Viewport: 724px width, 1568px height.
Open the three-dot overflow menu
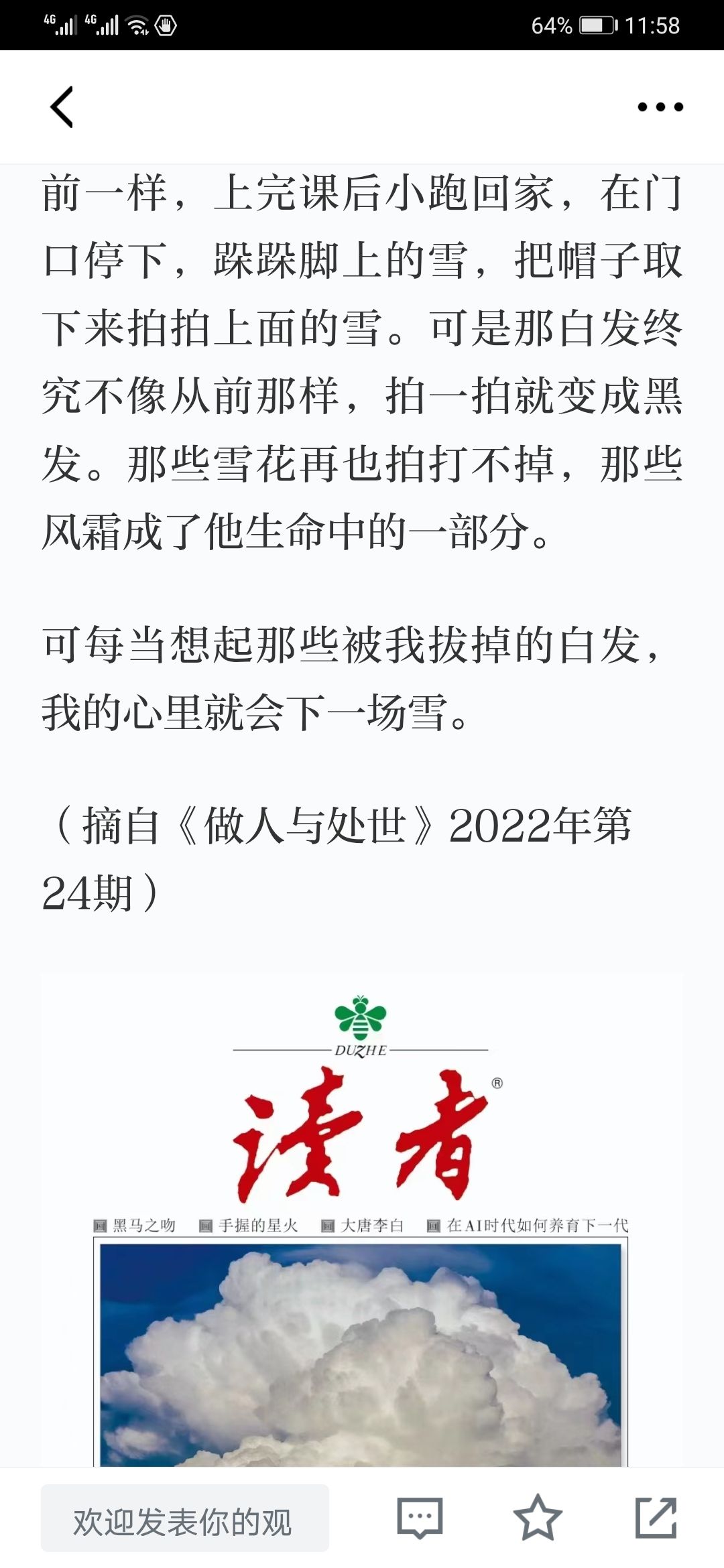pyautogui.click(x=660, y=107)
